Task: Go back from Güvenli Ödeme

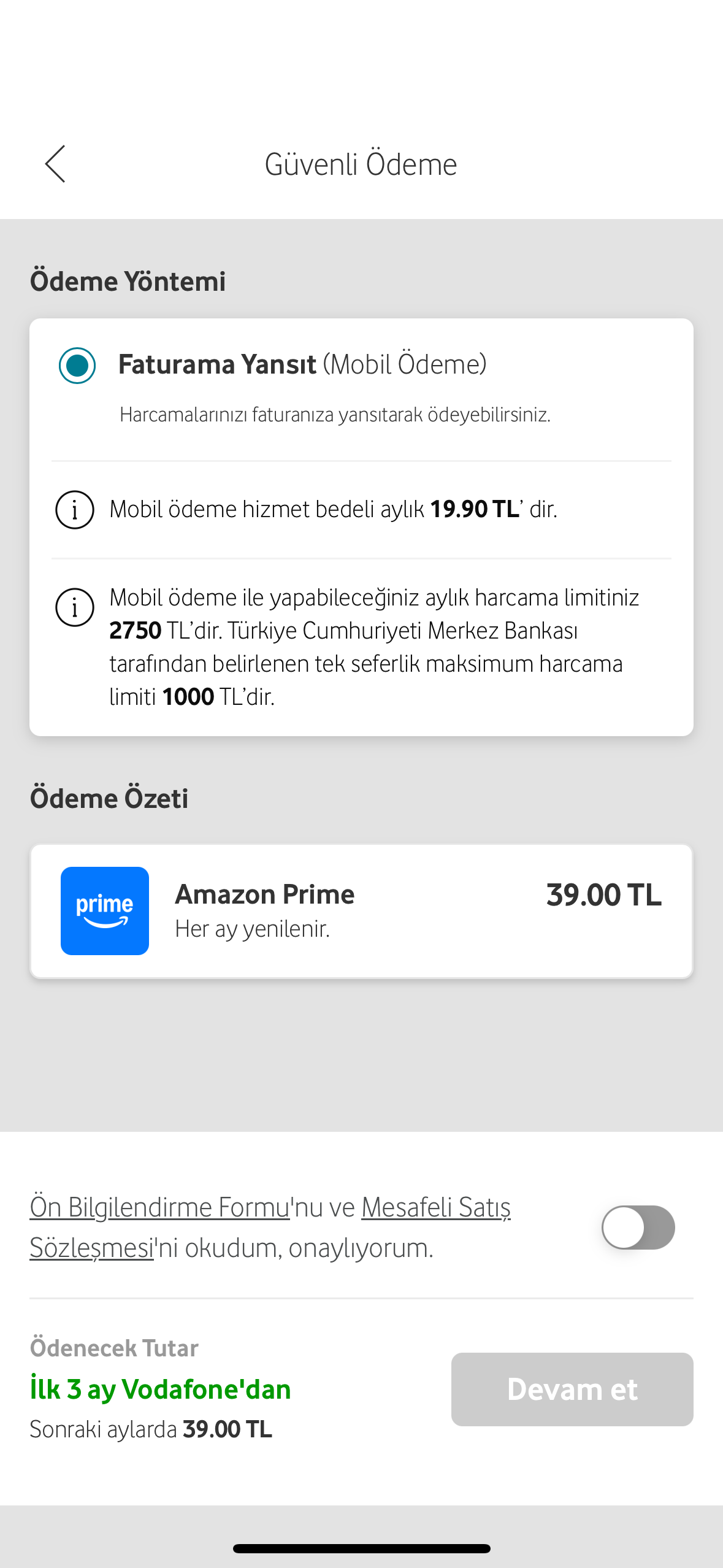Action: click(x=55, y=164)
